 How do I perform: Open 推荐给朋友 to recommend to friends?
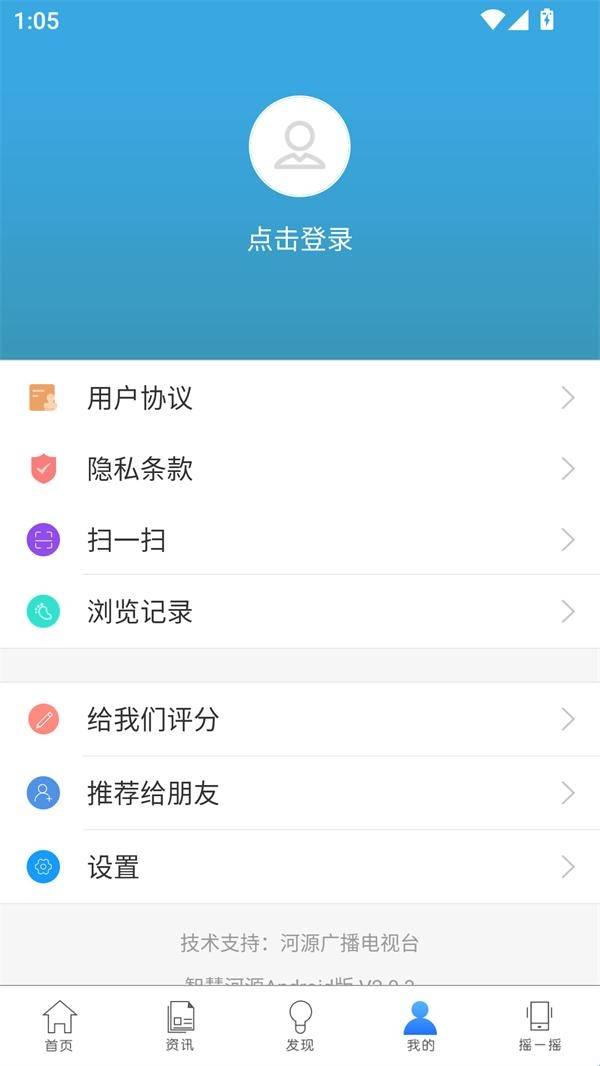[x=300, y=793]
